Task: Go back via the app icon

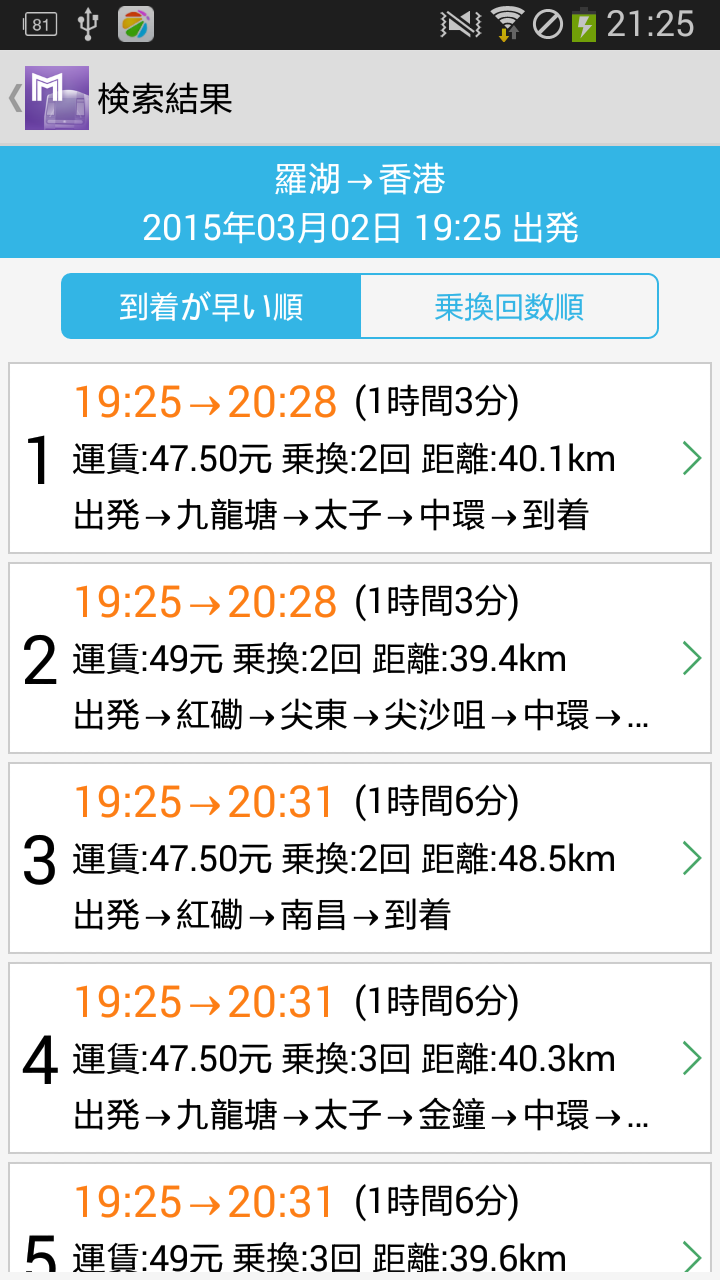Action: [x=55, y=97]
